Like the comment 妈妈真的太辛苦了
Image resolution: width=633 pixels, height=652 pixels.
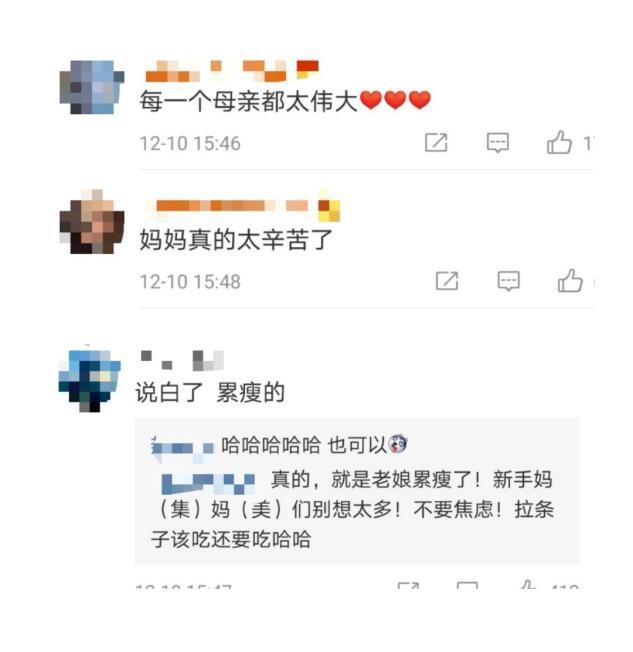click(570, 281)
